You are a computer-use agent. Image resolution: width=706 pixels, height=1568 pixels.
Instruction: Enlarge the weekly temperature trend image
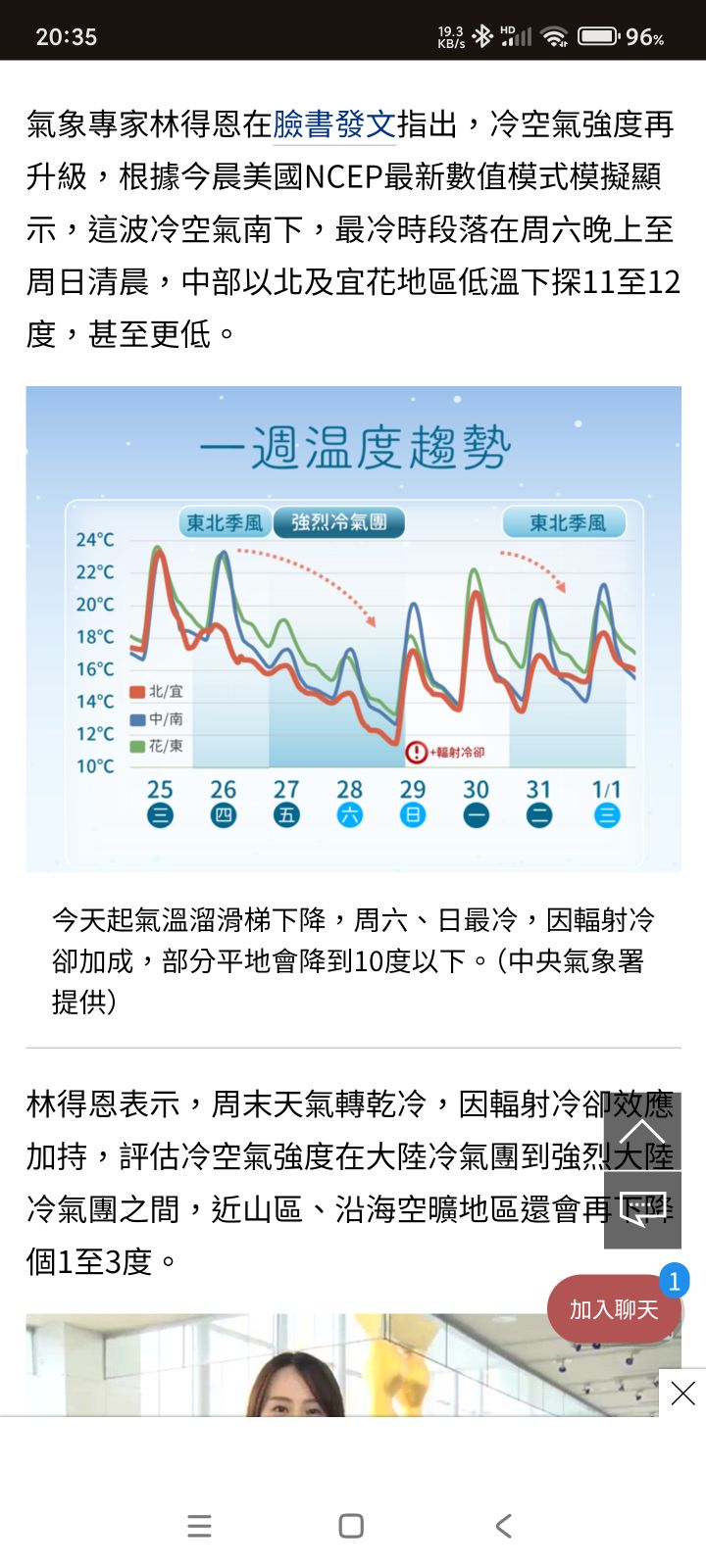click(353, 628)
